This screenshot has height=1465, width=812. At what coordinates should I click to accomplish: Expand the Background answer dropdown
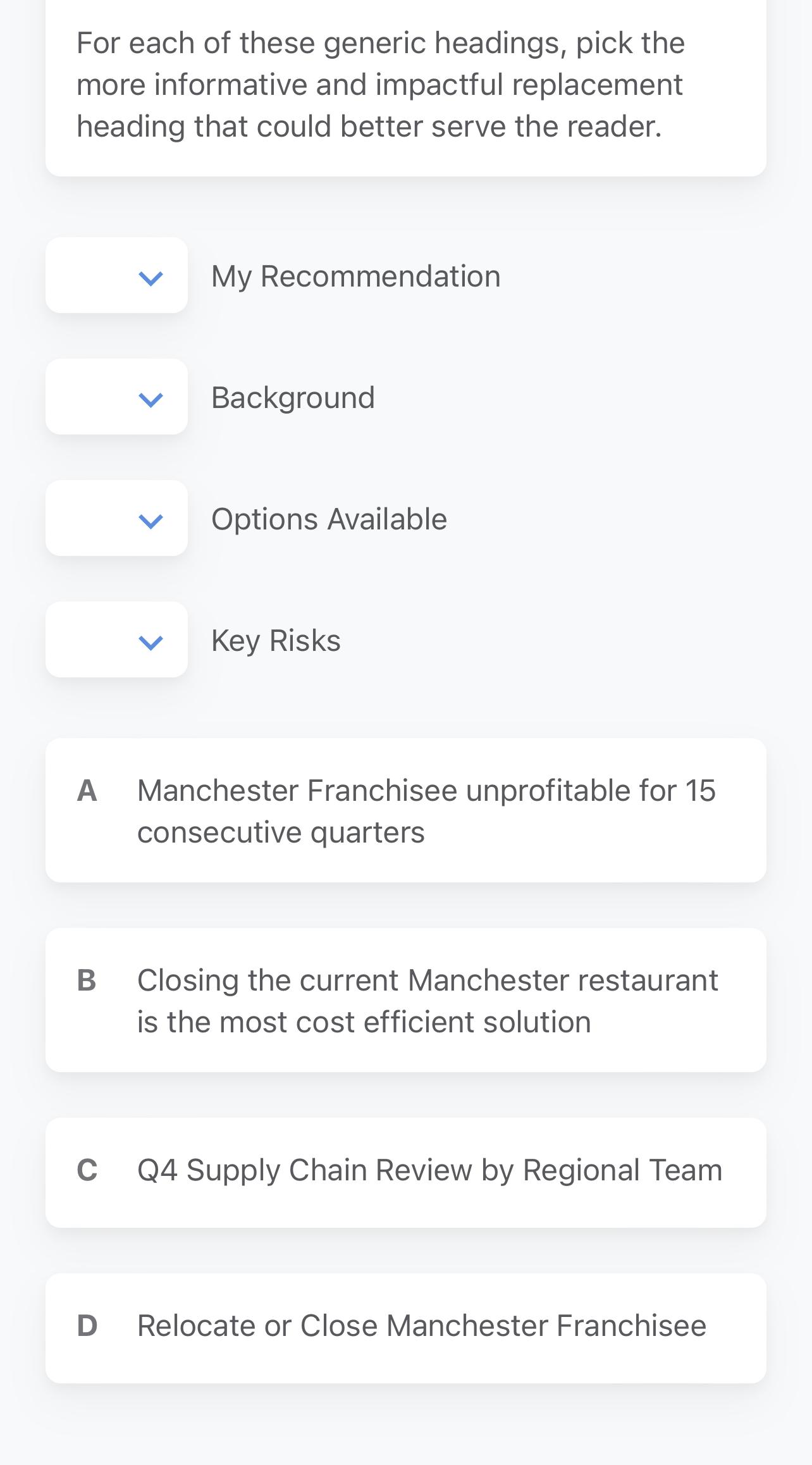point(117,397)
